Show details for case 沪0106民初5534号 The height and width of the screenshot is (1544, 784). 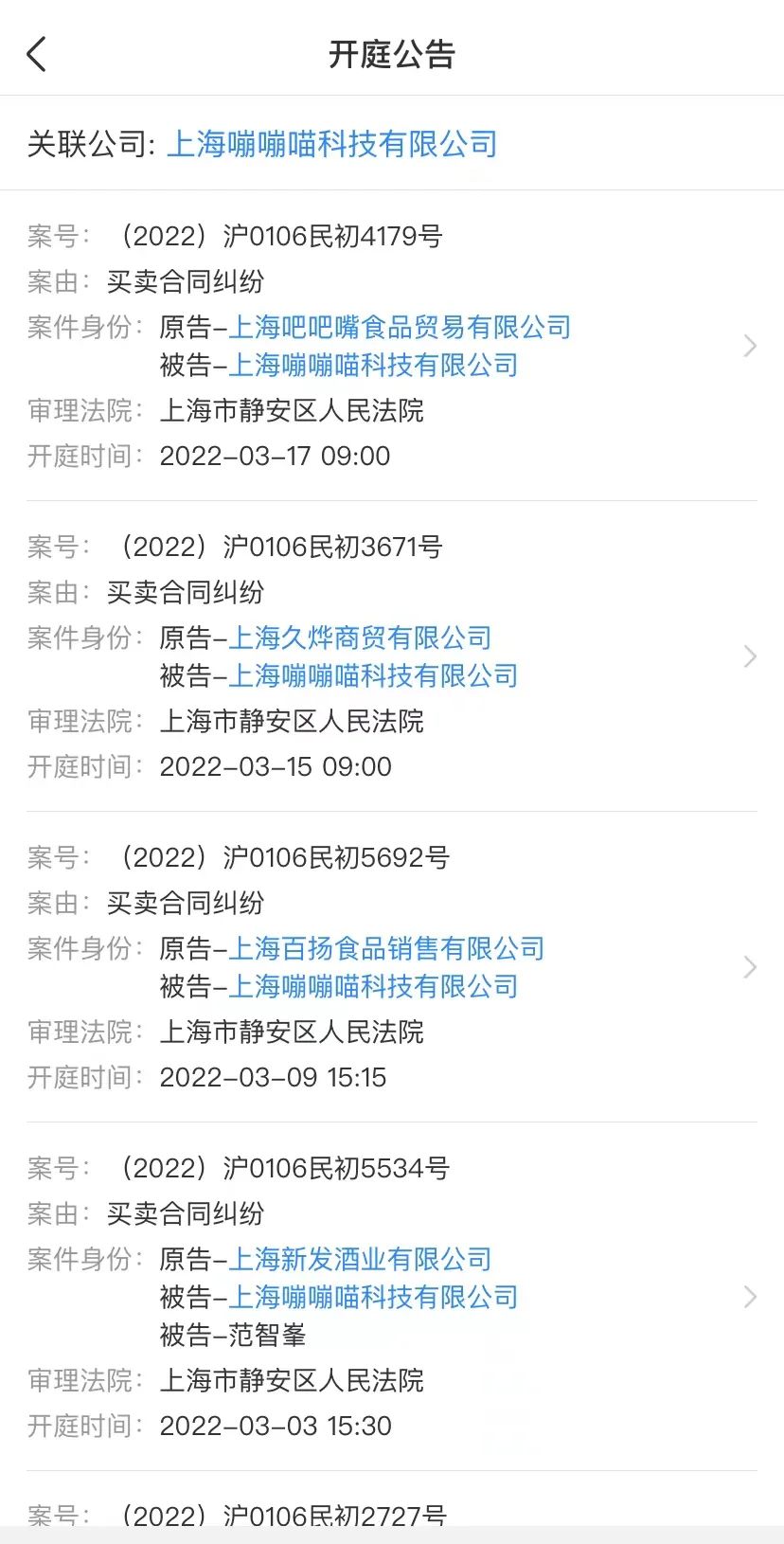750,1297
